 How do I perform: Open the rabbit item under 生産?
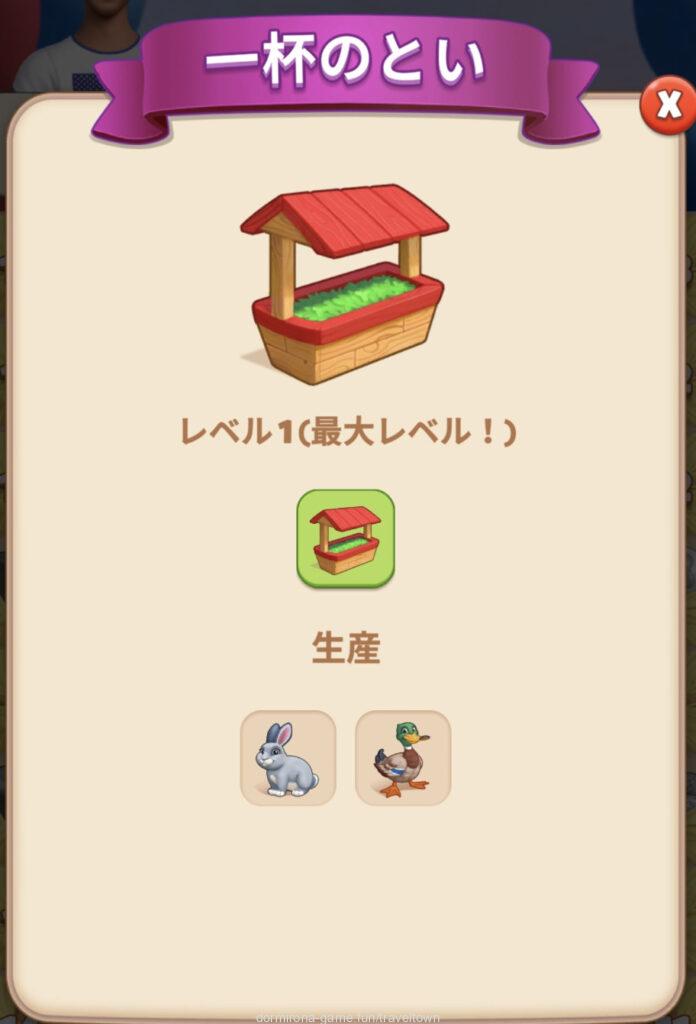pos(288,758)
